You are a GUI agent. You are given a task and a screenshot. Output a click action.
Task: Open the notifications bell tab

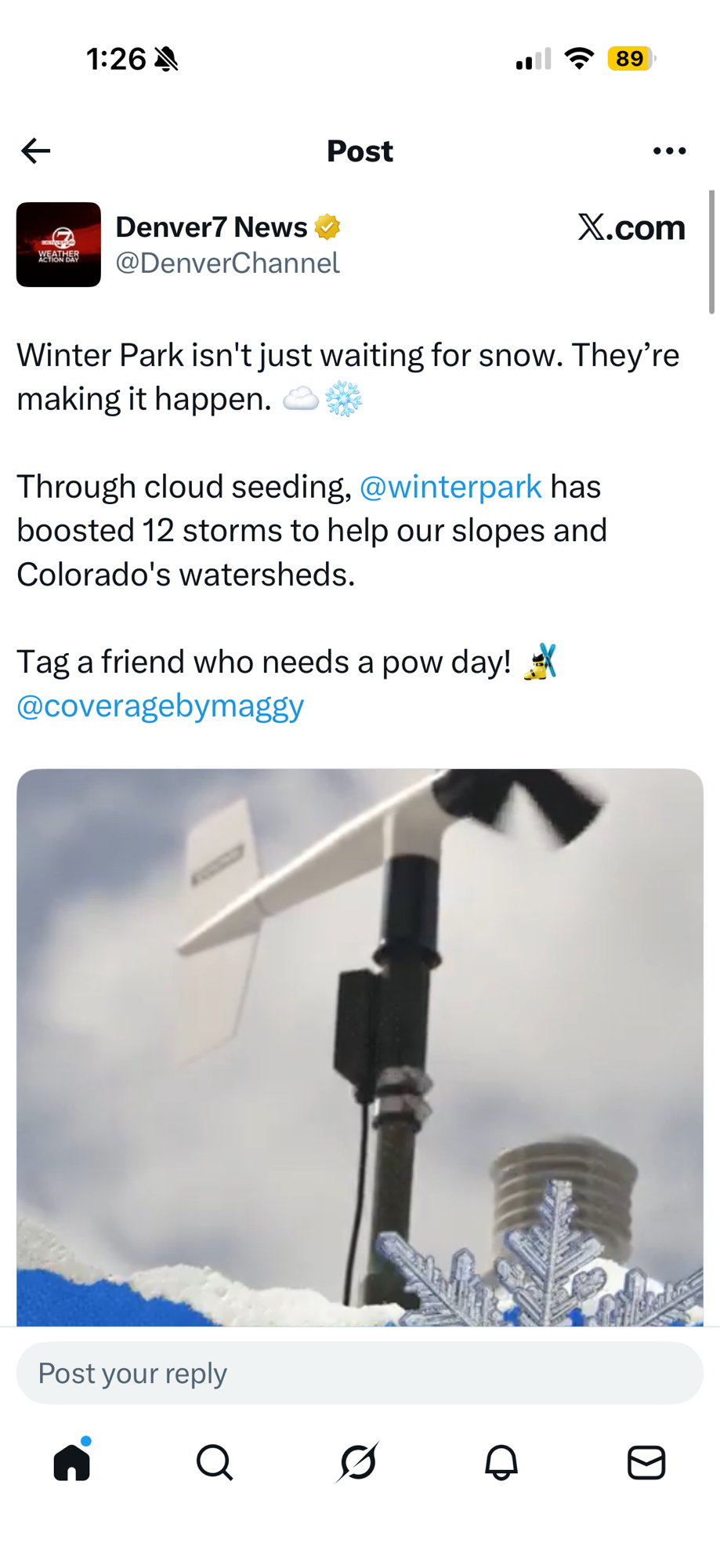pos(501,1462)
